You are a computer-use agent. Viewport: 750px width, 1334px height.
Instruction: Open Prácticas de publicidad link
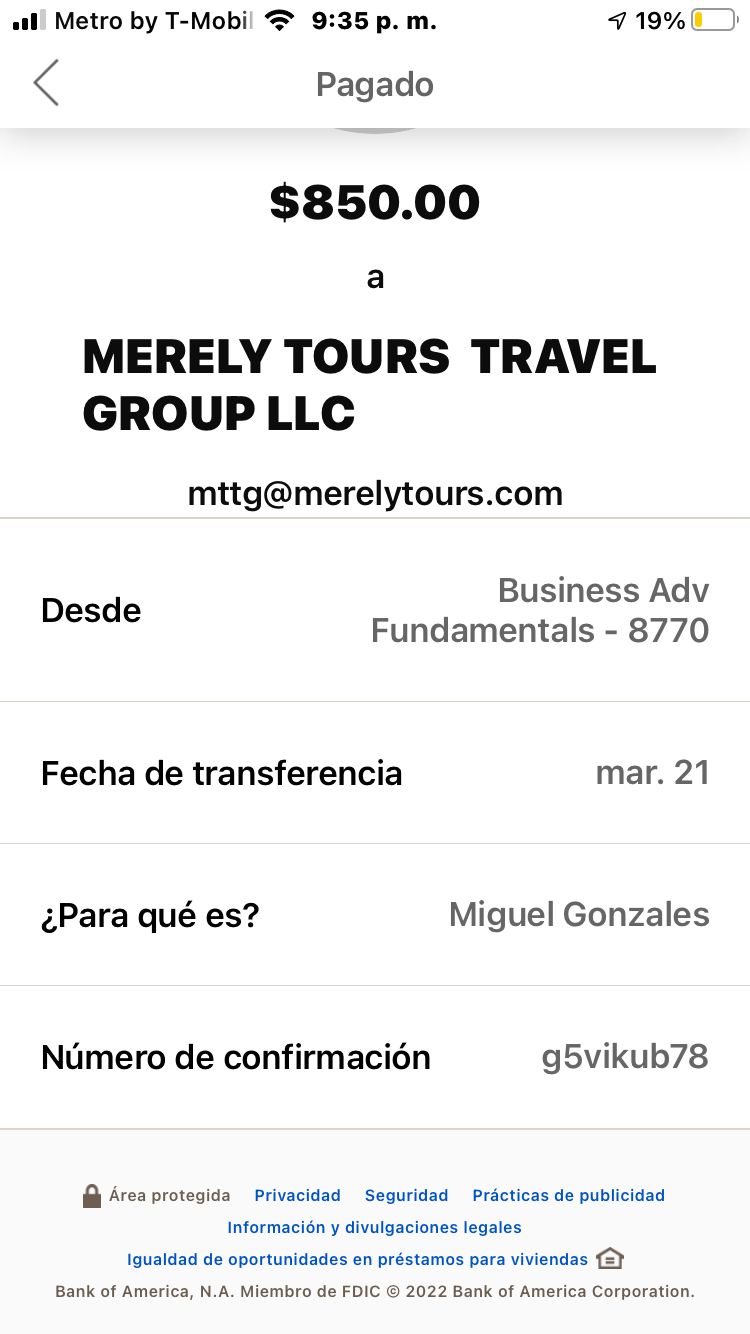tap(568, 1195)
